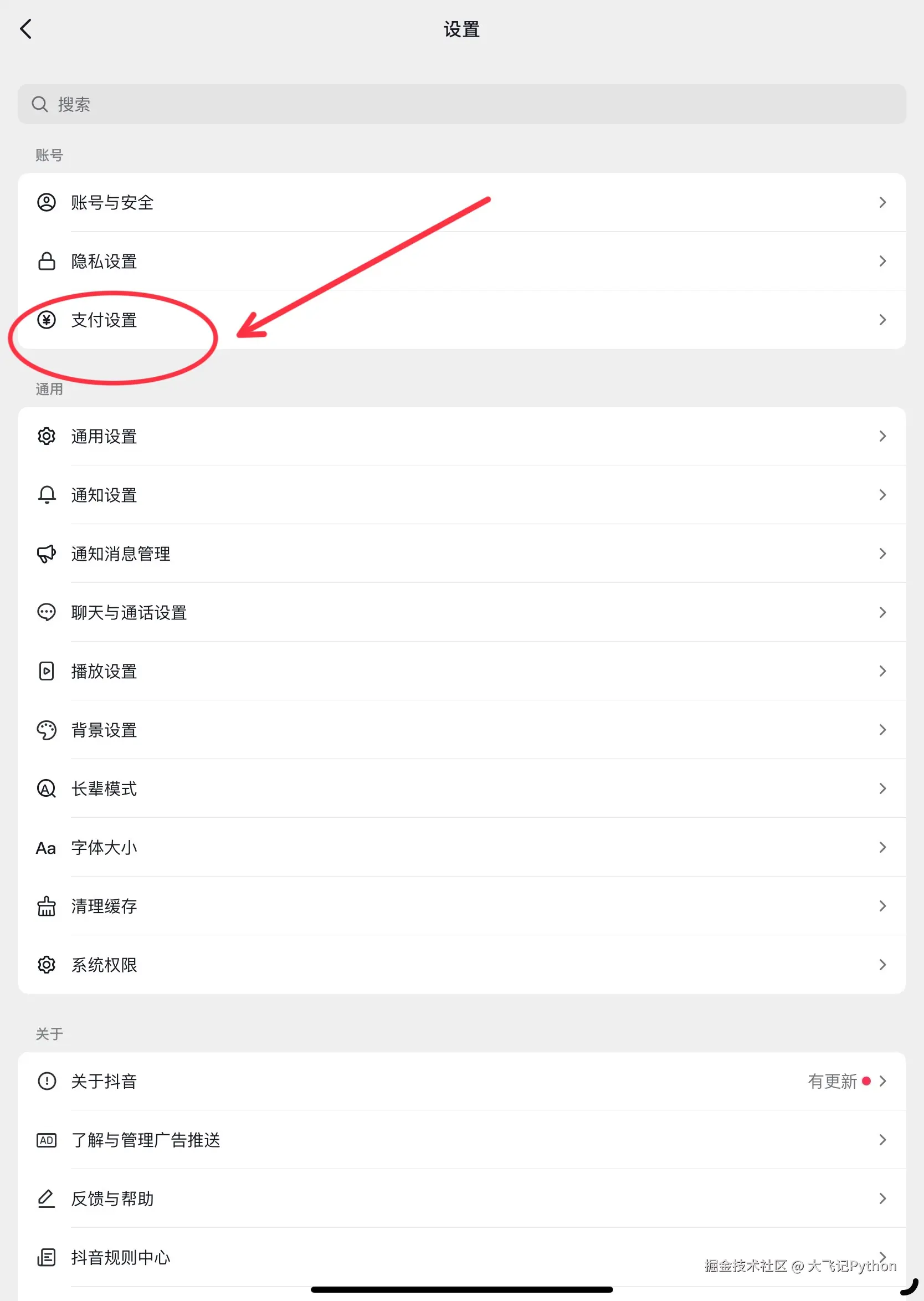Enter 长辈模式
The height and width of the screenshot is (1301, 924).
click(461, 789)
